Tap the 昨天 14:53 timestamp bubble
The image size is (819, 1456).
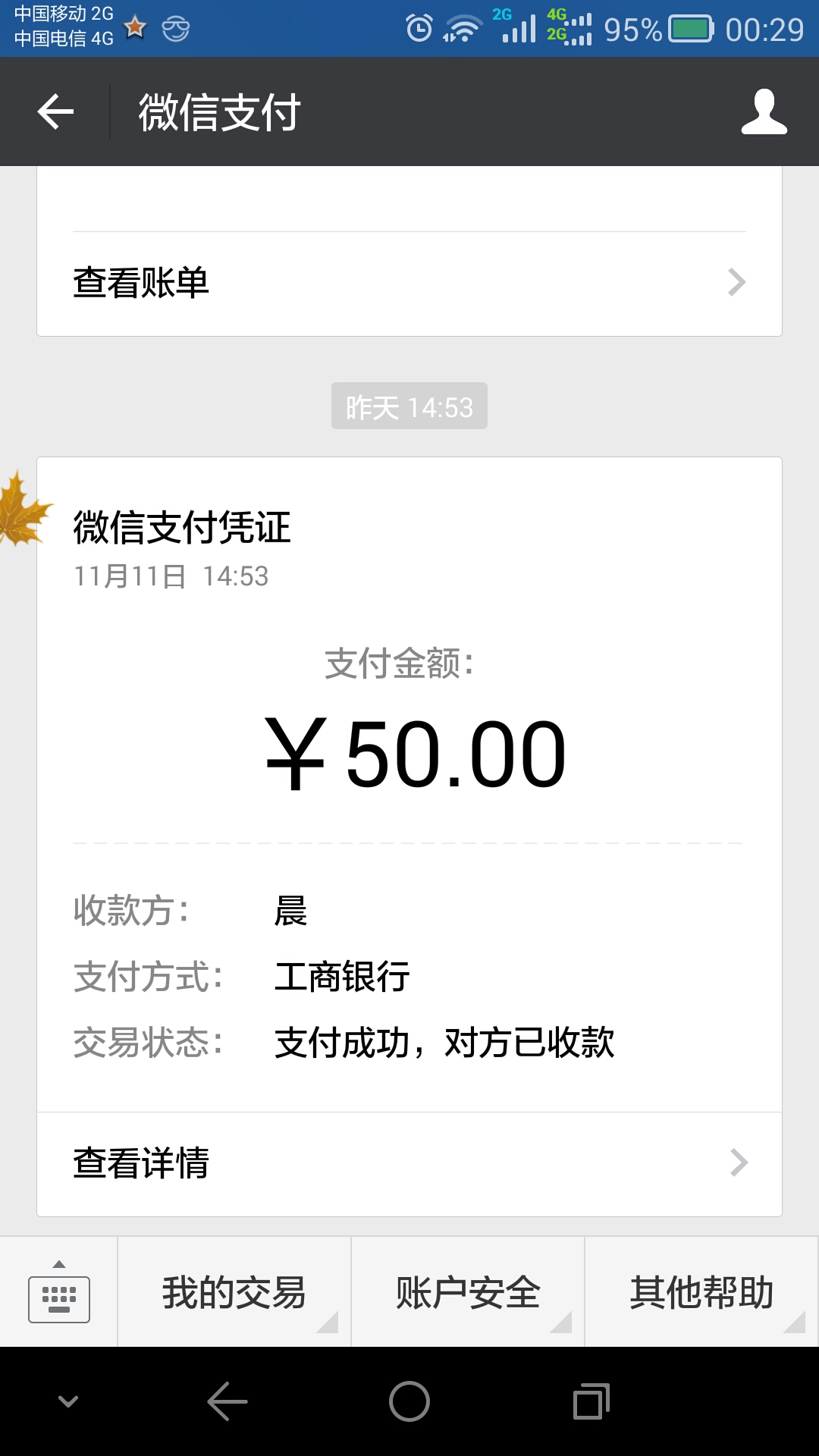(409, 406)
